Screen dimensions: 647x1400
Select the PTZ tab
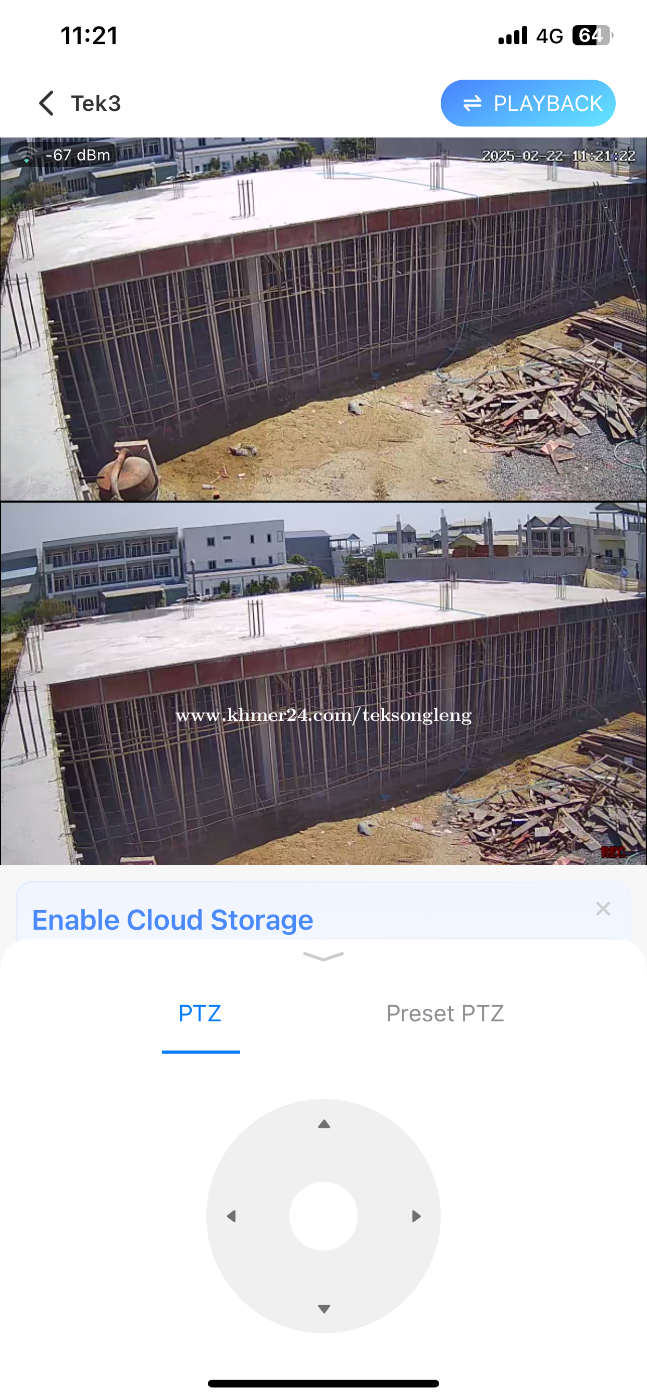[x=200, y=1013]
